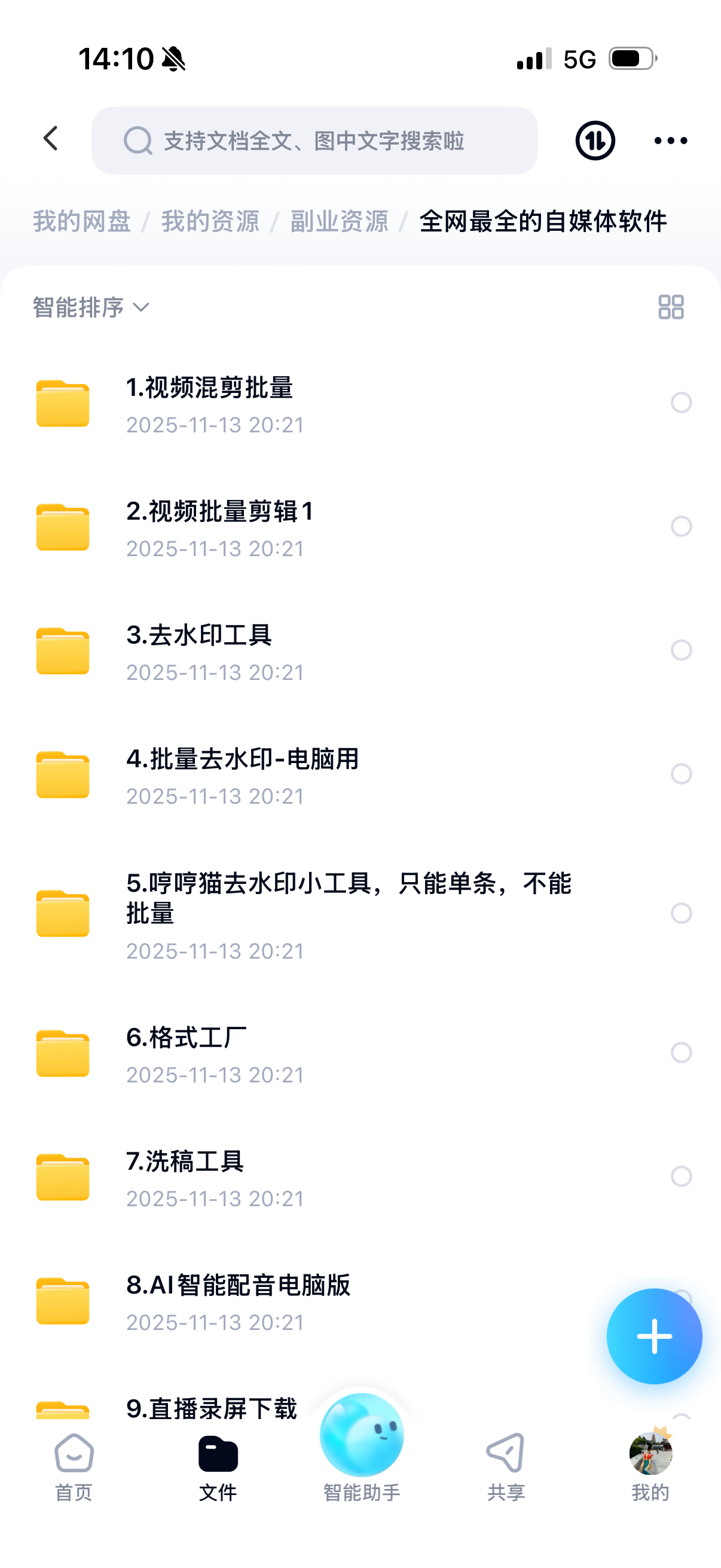Open folder 6.格式工厂
Image resolution: width=721 pixels, height=1568 pixels.
tap(186, 1053)
